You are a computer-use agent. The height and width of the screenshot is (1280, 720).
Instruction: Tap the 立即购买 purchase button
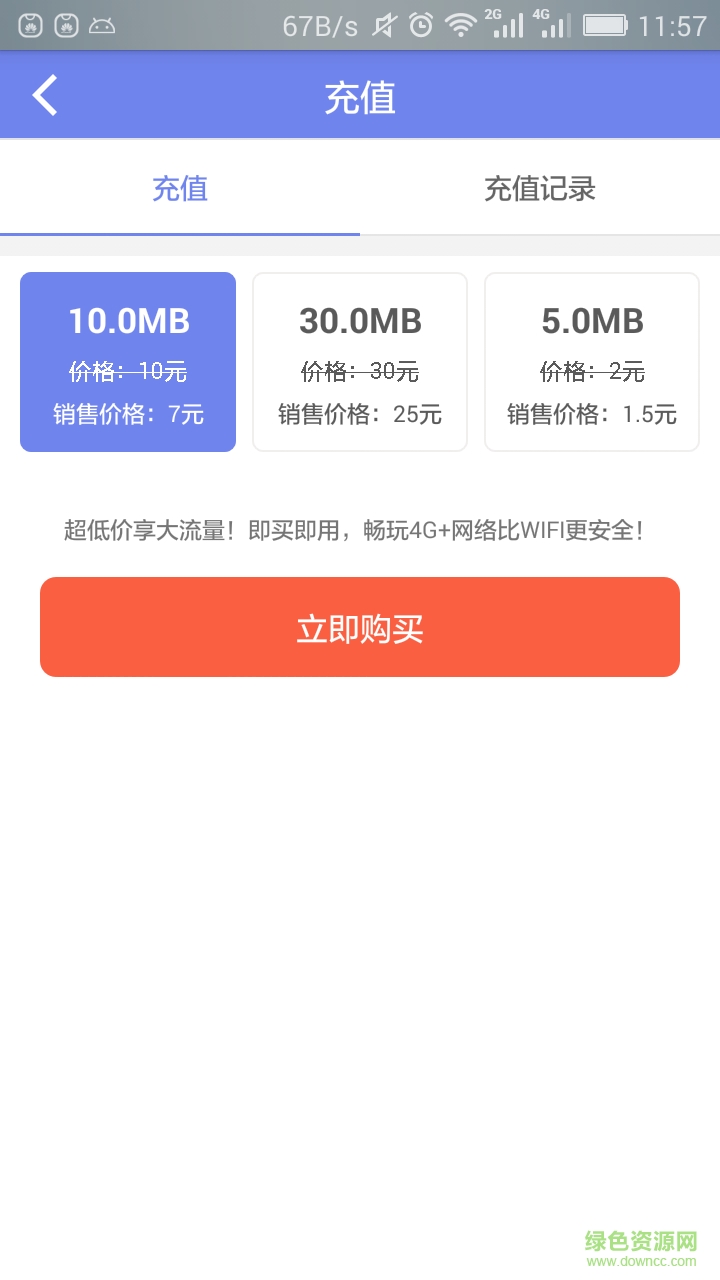pos(359,626)
